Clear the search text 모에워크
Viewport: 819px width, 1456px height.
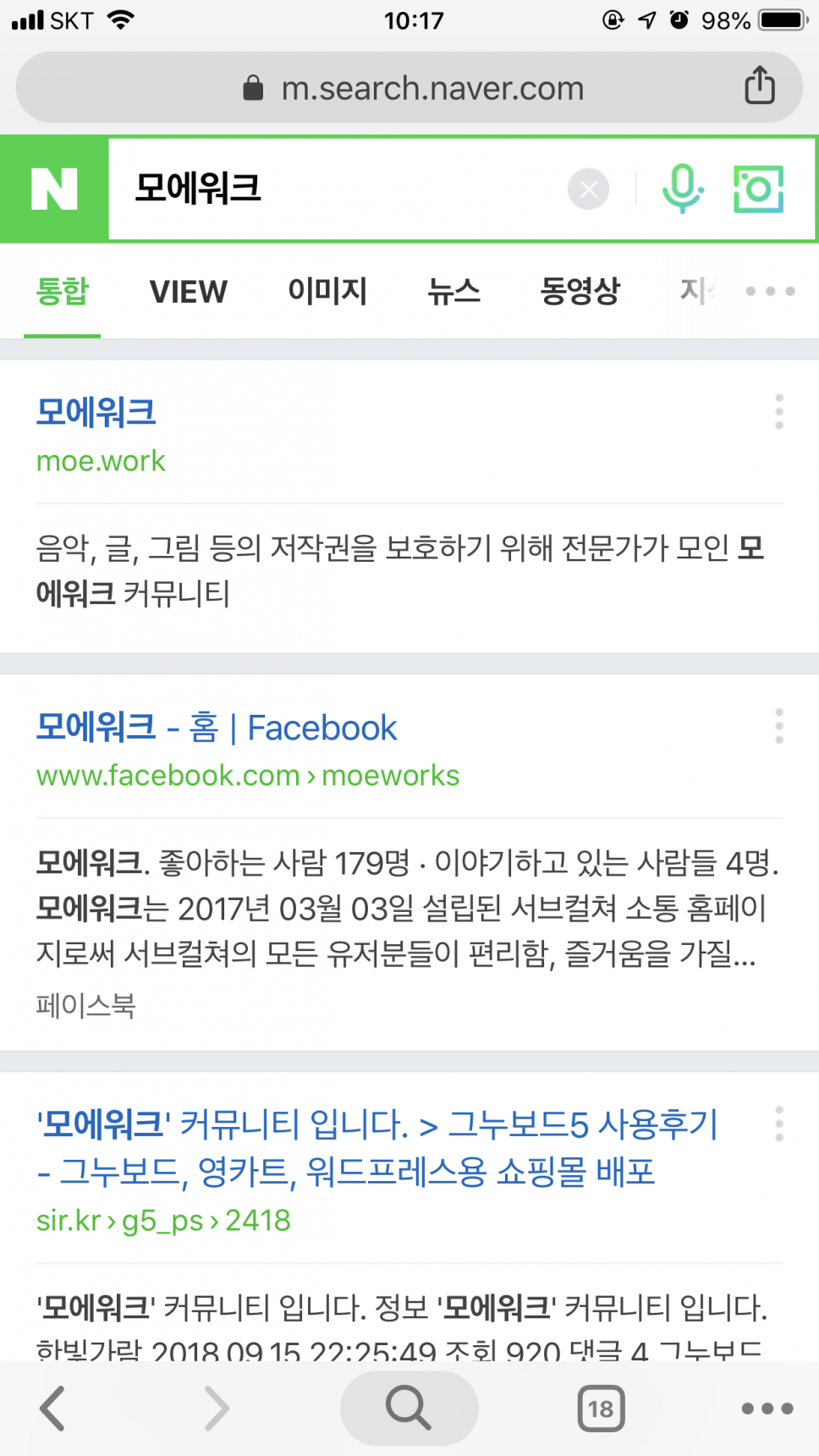click(x=588, y=189)
